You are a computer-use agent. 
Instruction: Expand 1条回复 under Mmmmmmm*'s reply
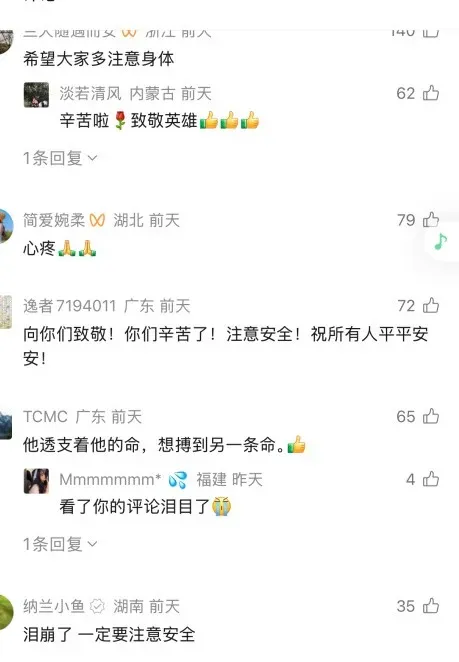click(60, 544)
